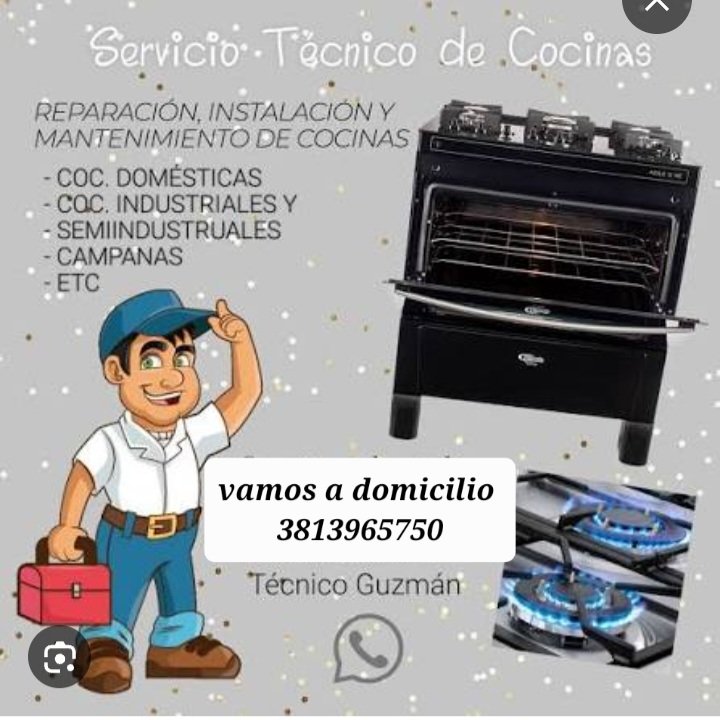This screenshot has height=720, width=720.
Task: Close the image viewer
Action: point(657,6)
